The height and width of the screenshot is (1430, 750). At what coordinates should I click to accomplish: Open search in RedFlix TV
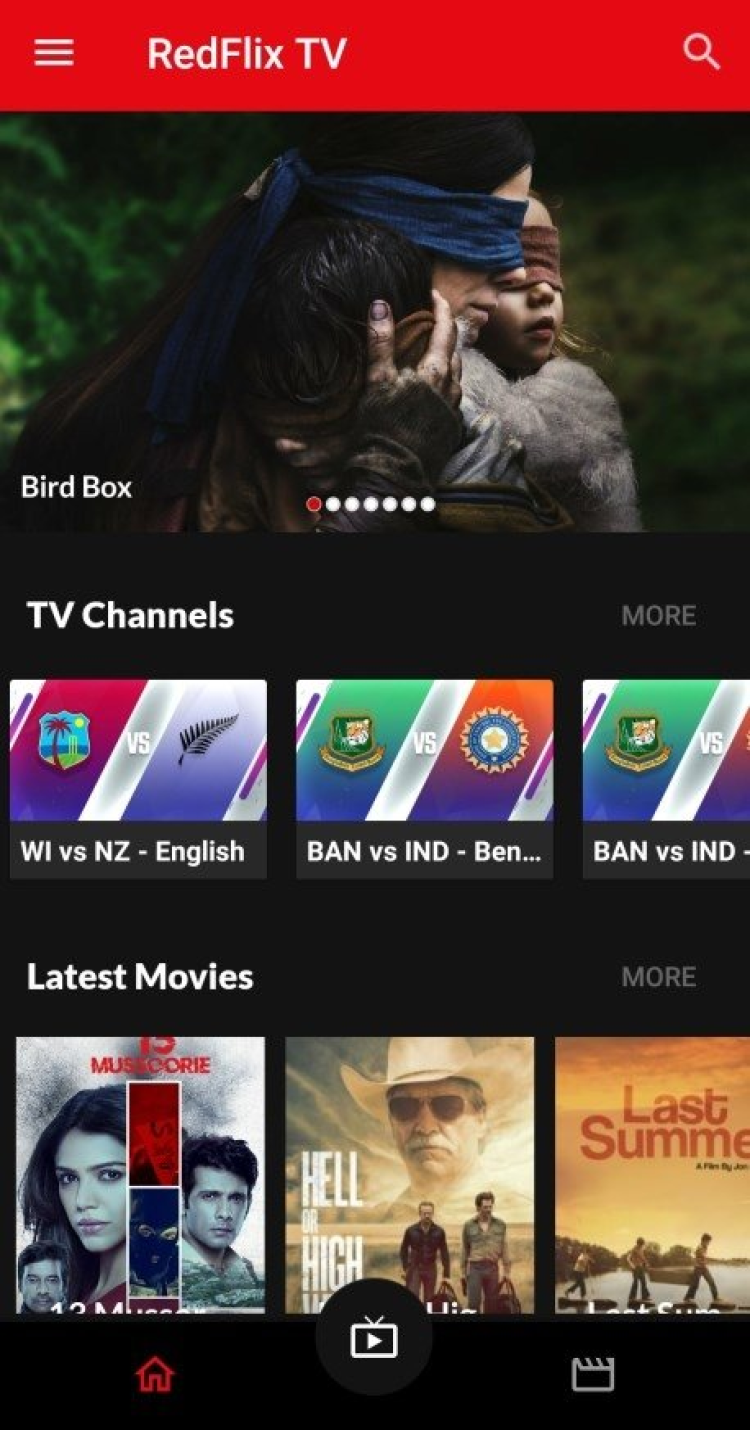click(701, 52)
